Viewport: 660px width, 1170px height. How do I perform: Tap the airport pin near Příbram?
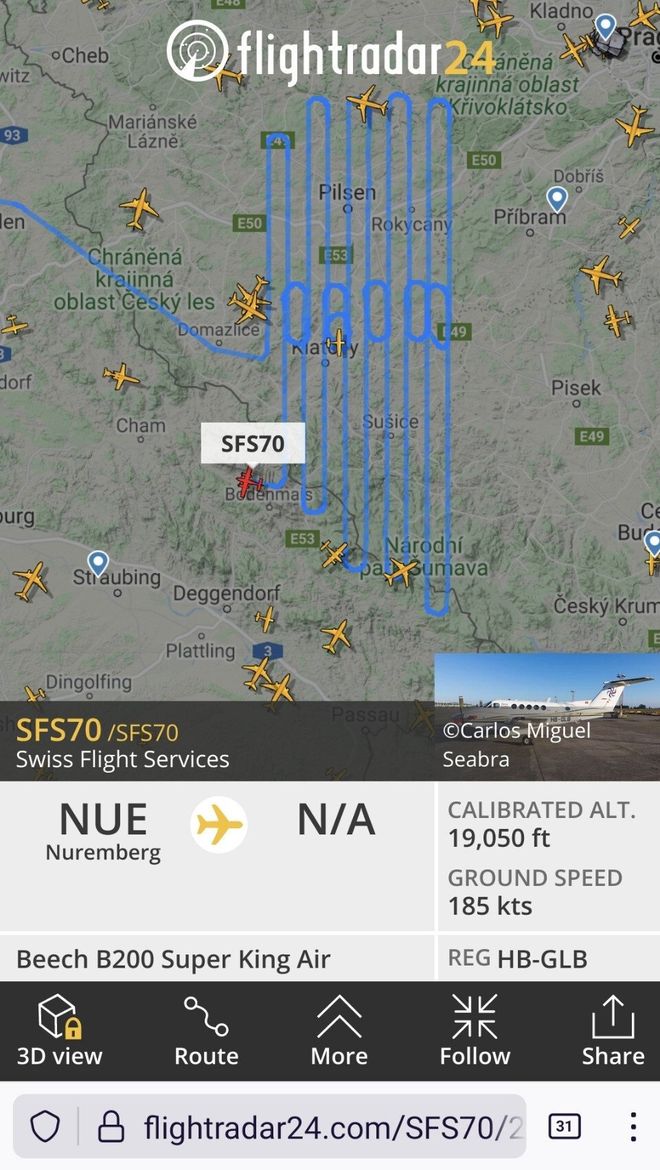pos(557,198)
